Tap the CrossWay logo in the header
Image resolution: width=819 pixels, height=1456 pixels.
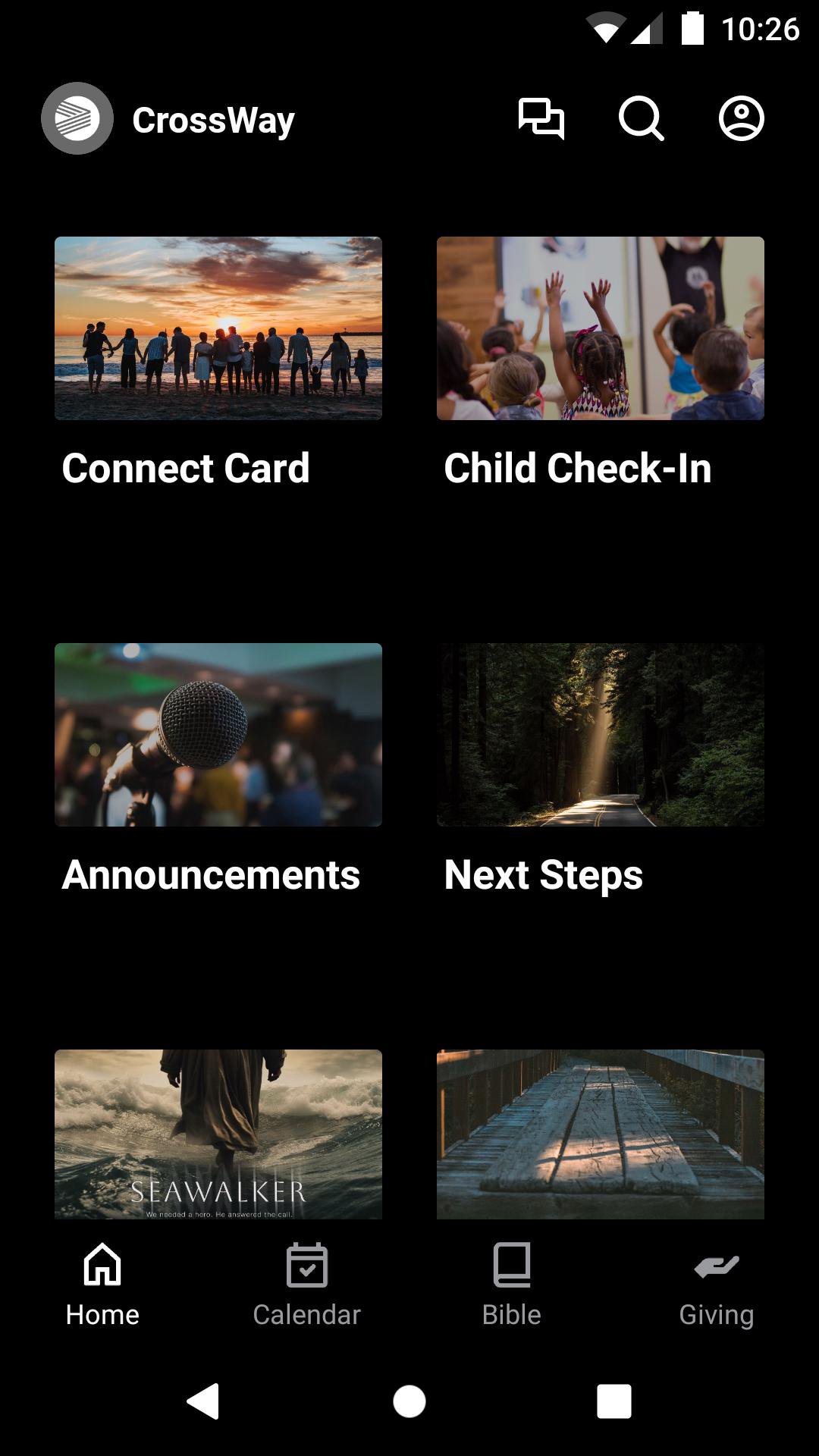click(x=77, y=119)
